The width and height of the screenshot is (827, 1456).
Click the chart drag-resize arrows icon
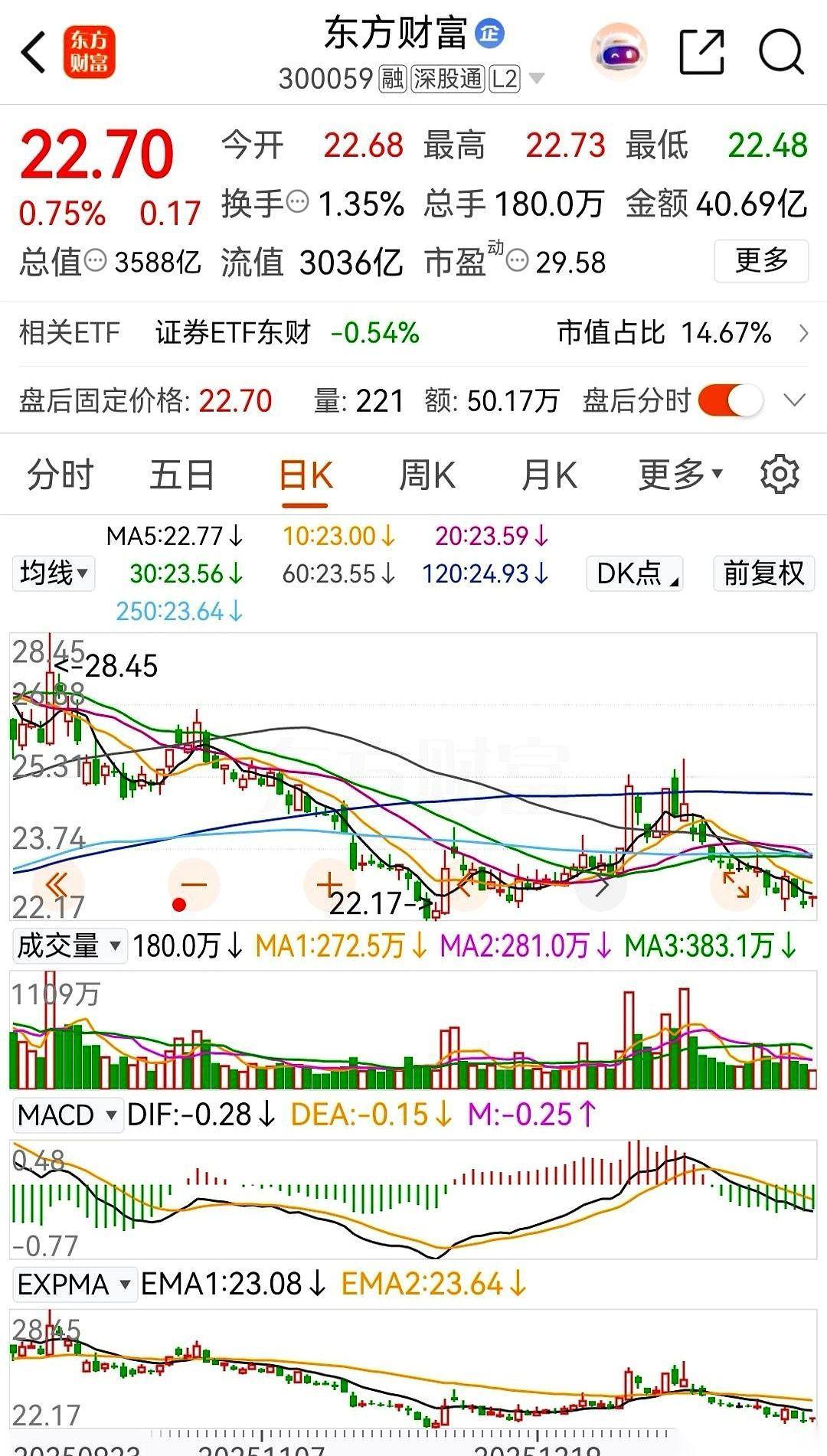[x=736, y=884]
